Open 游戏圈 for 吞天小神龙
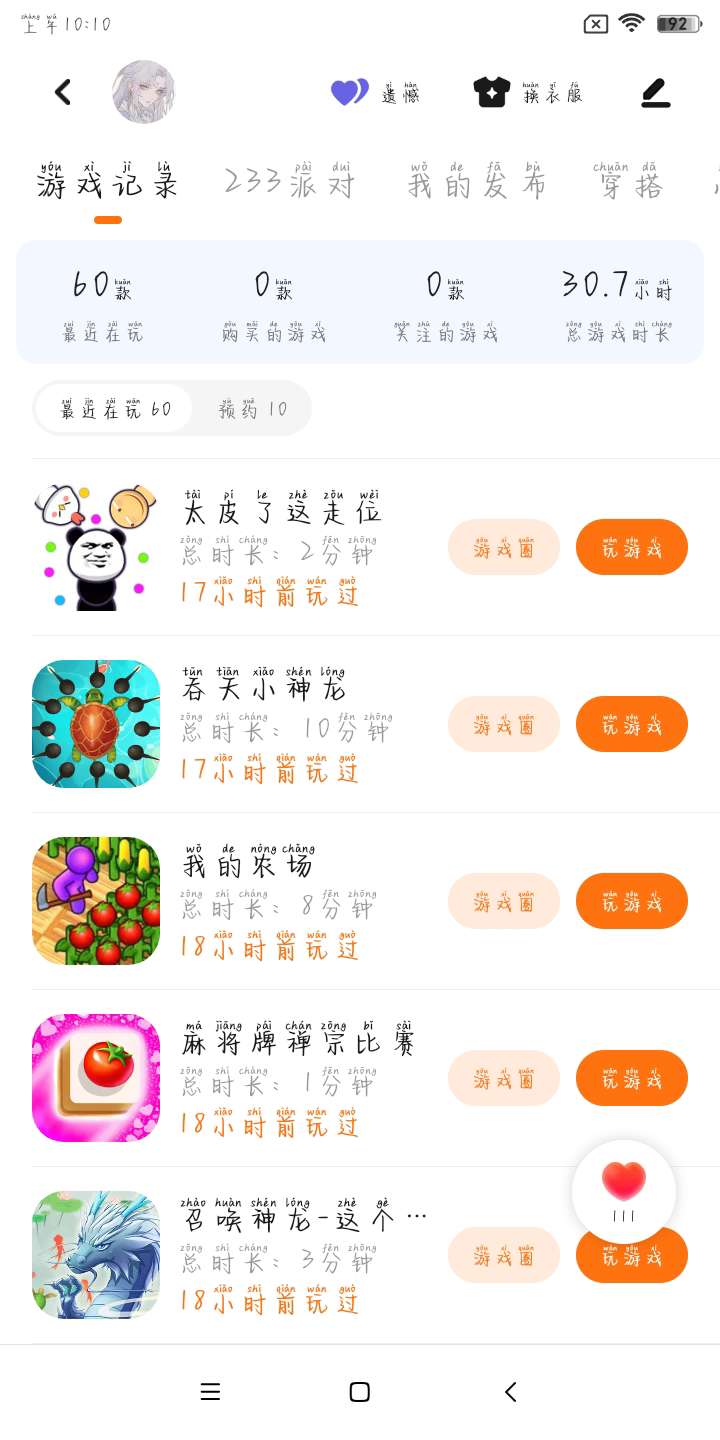 [504, 724]
